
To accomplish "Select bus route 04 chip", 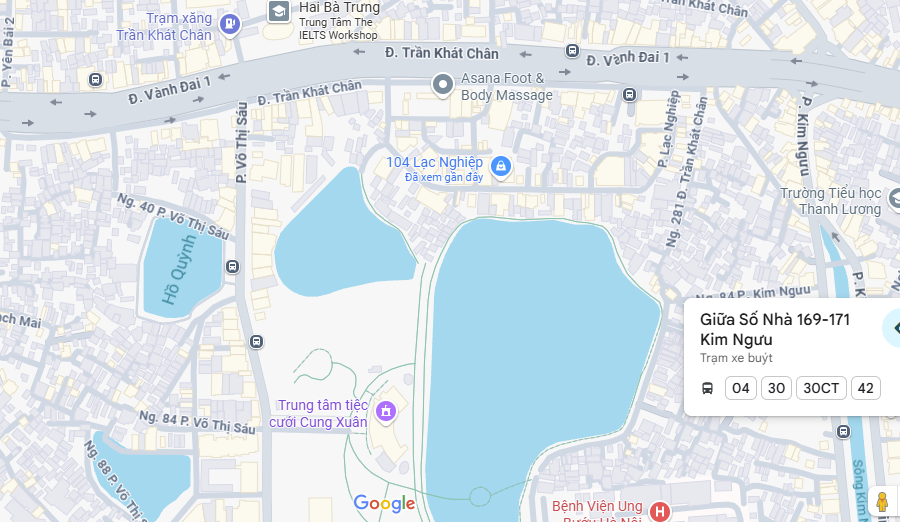I will (x=740, y=388).
